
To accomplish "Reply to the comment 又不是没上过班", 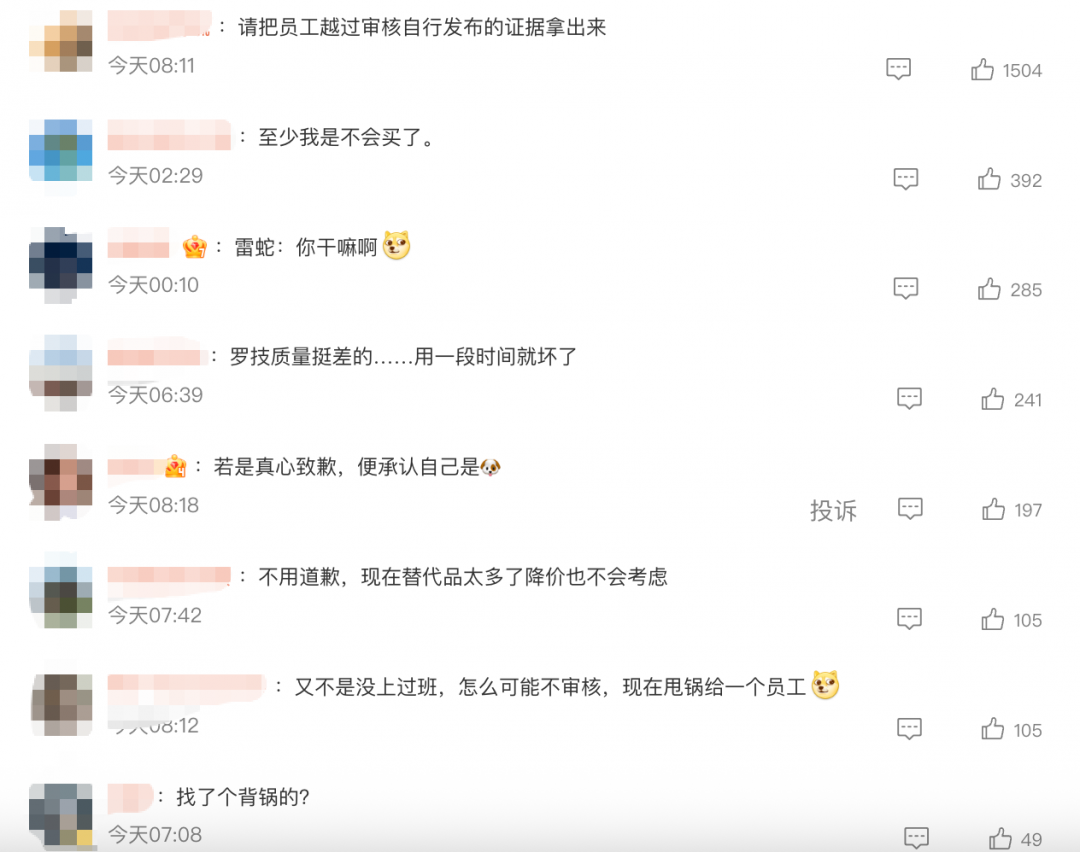I will pos(909,729).
